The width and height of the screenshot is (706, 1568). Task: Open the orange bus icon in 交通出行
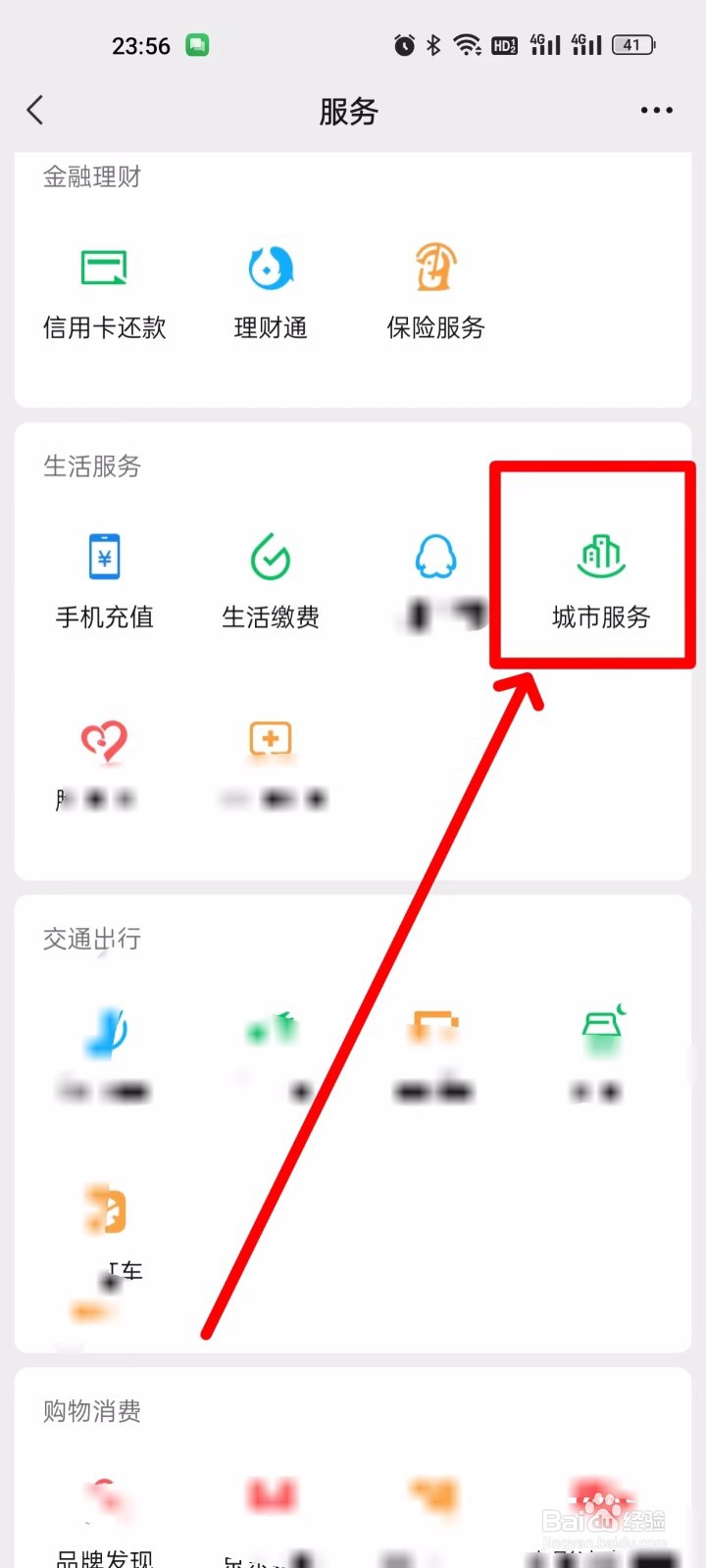click(x=433, y=1029)
